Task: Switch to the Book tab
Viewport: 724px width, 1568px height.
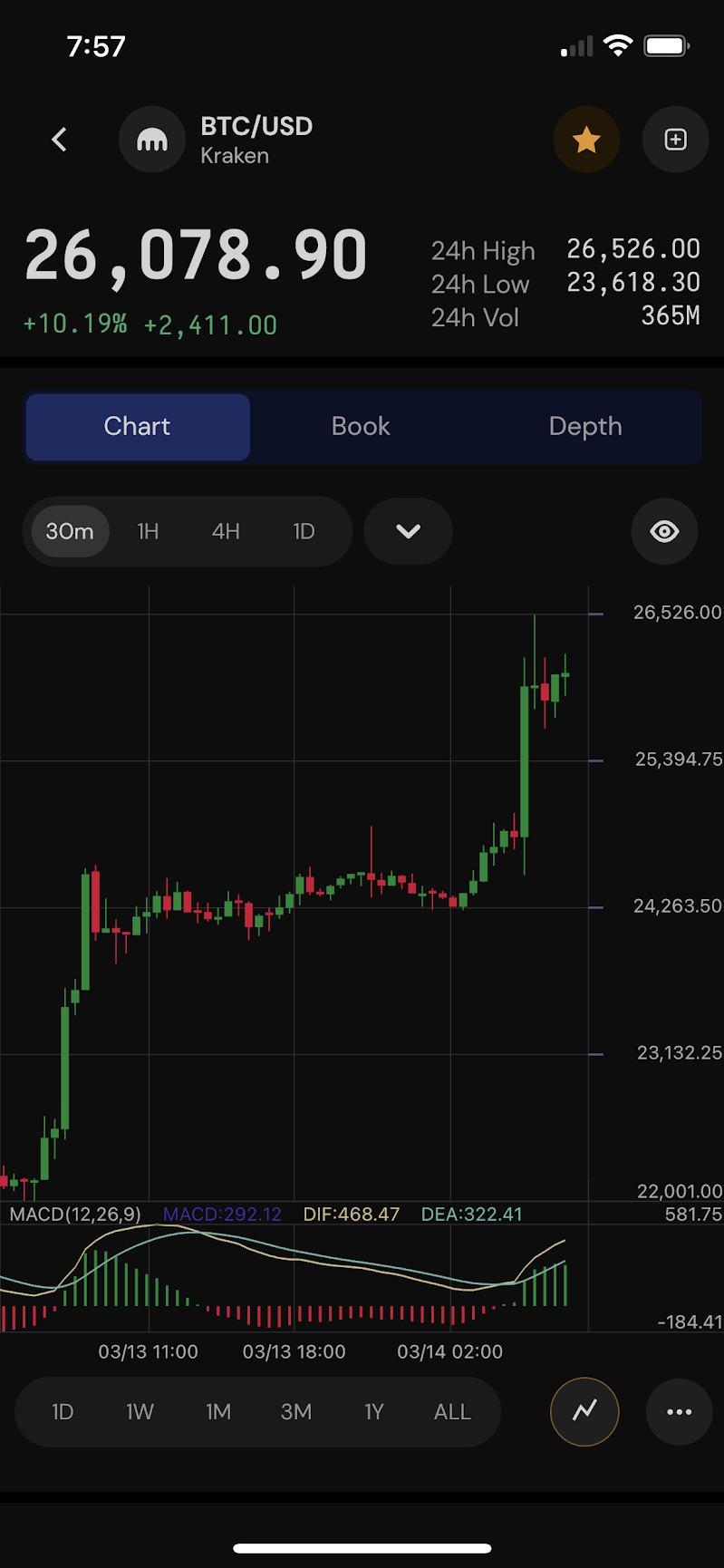Action: (361, 426)
